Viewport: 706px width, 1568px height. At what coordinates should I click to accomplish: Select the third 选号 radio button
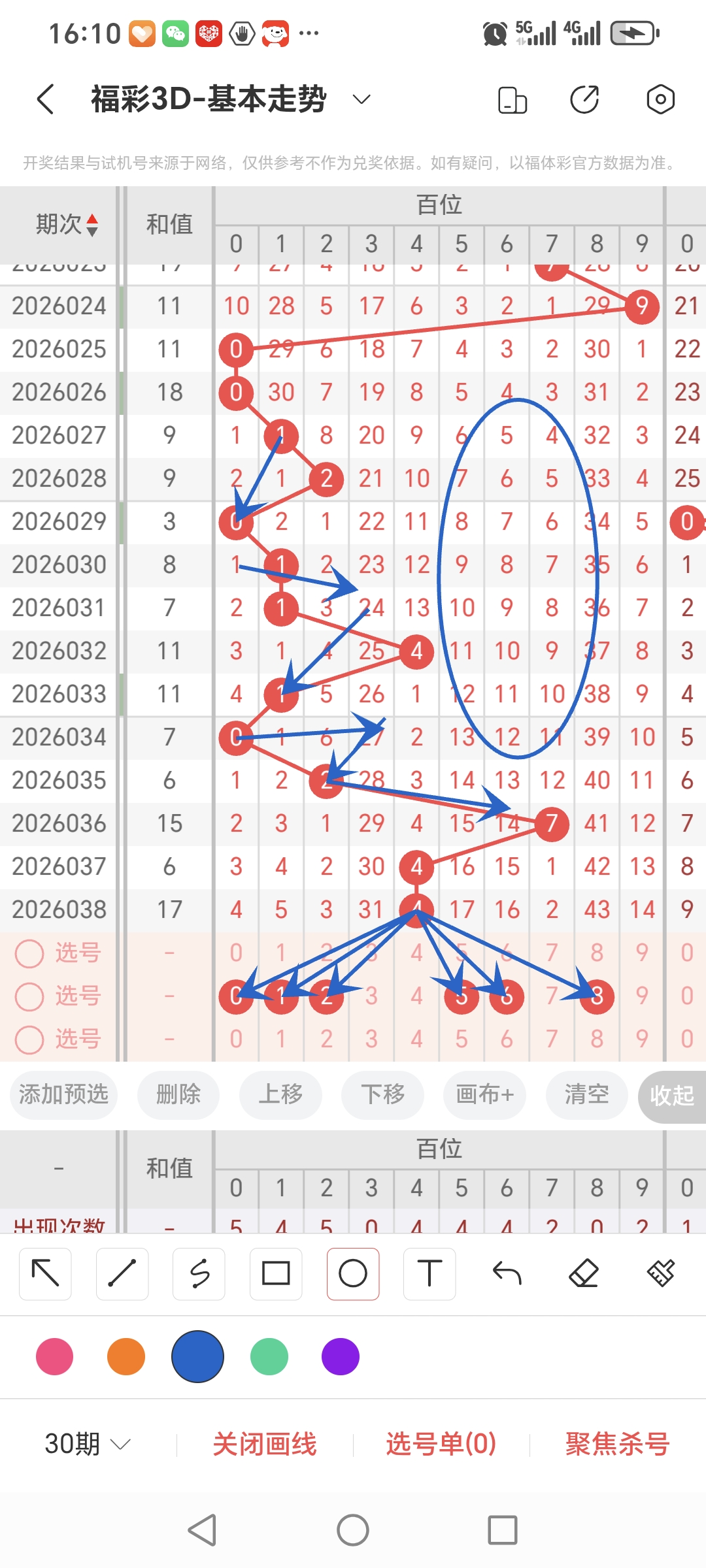click(x=29, y=1039)
